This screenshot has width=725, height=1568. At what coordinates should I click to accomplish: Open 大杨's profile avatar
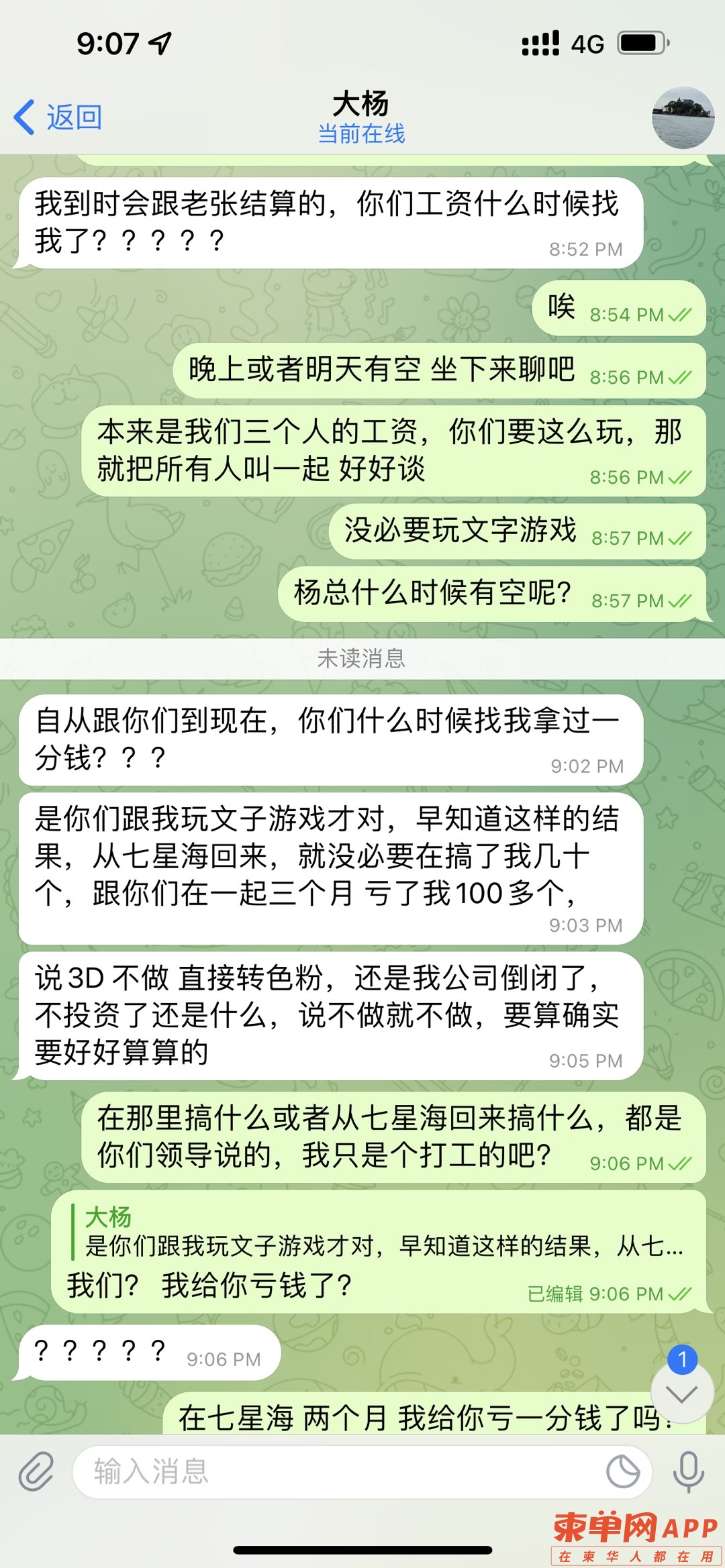point(683,117)
